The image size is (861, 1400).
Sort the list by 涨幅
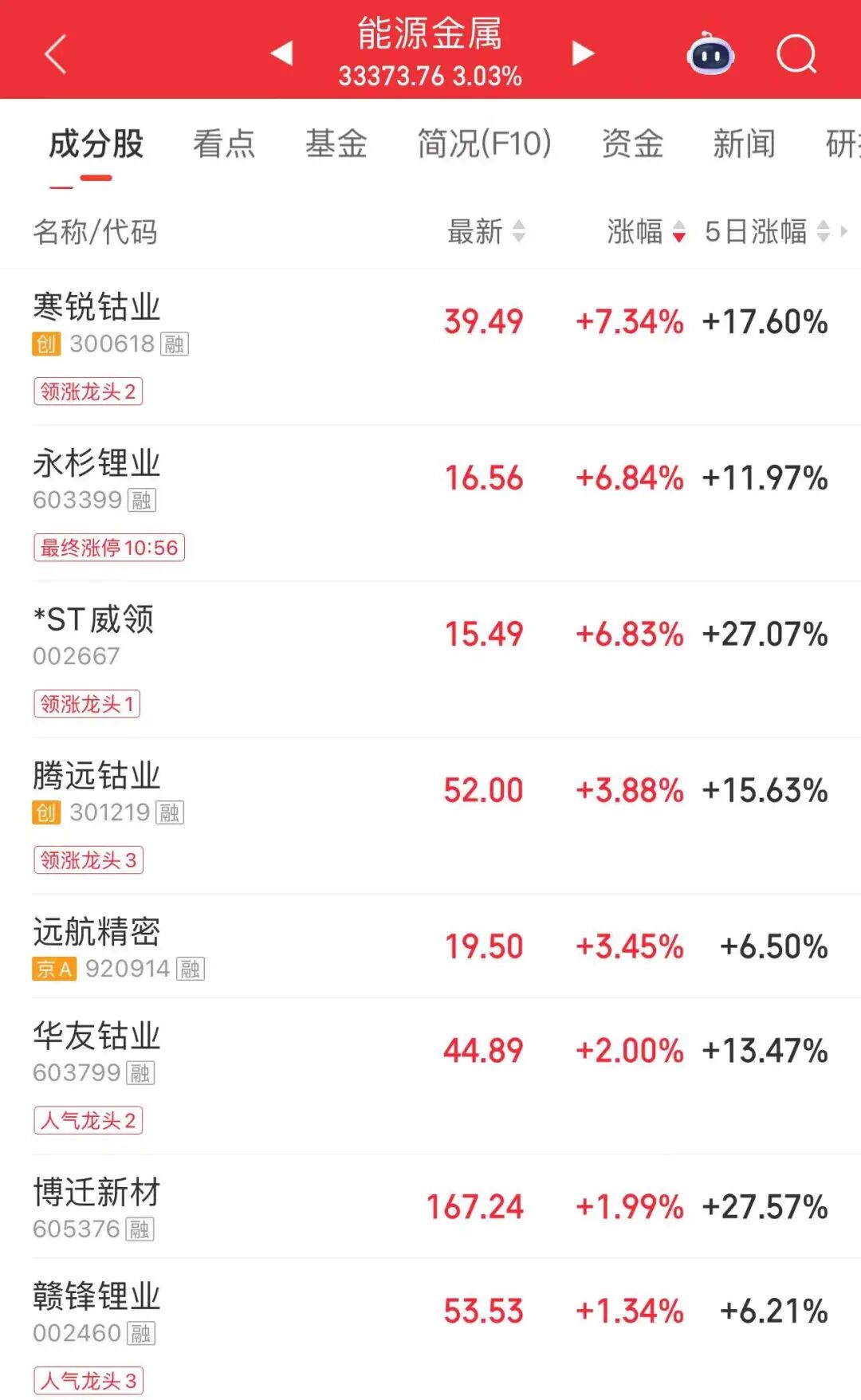(x=646, y=232)
